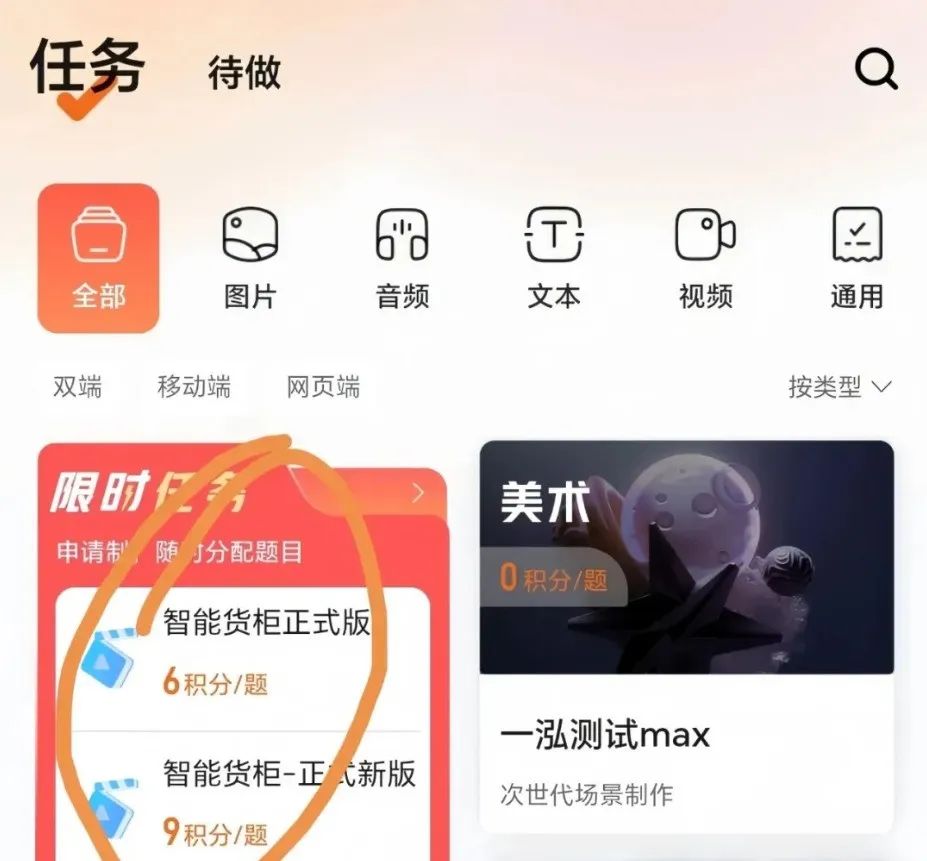
Task: Select the 音频 category
Action: coord(402,258)
